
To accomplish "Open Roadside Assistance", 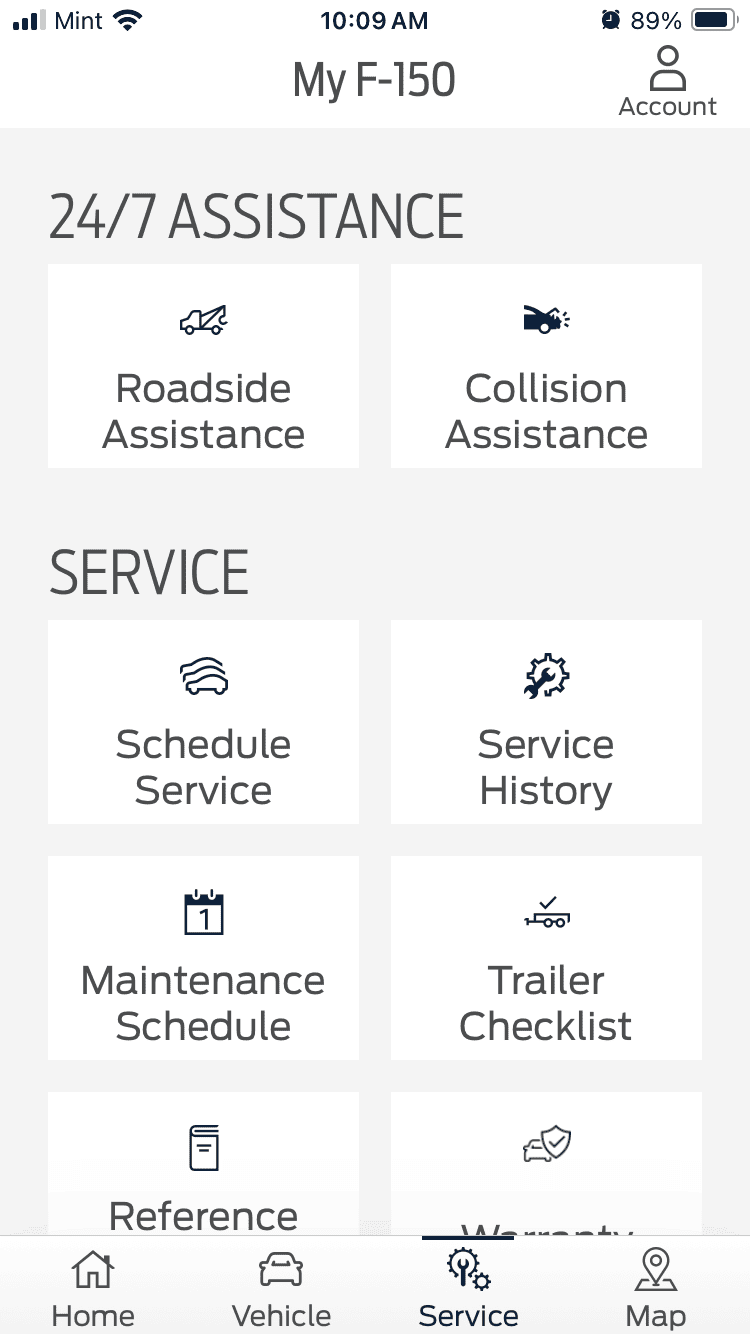I will [x=203, y=366].
